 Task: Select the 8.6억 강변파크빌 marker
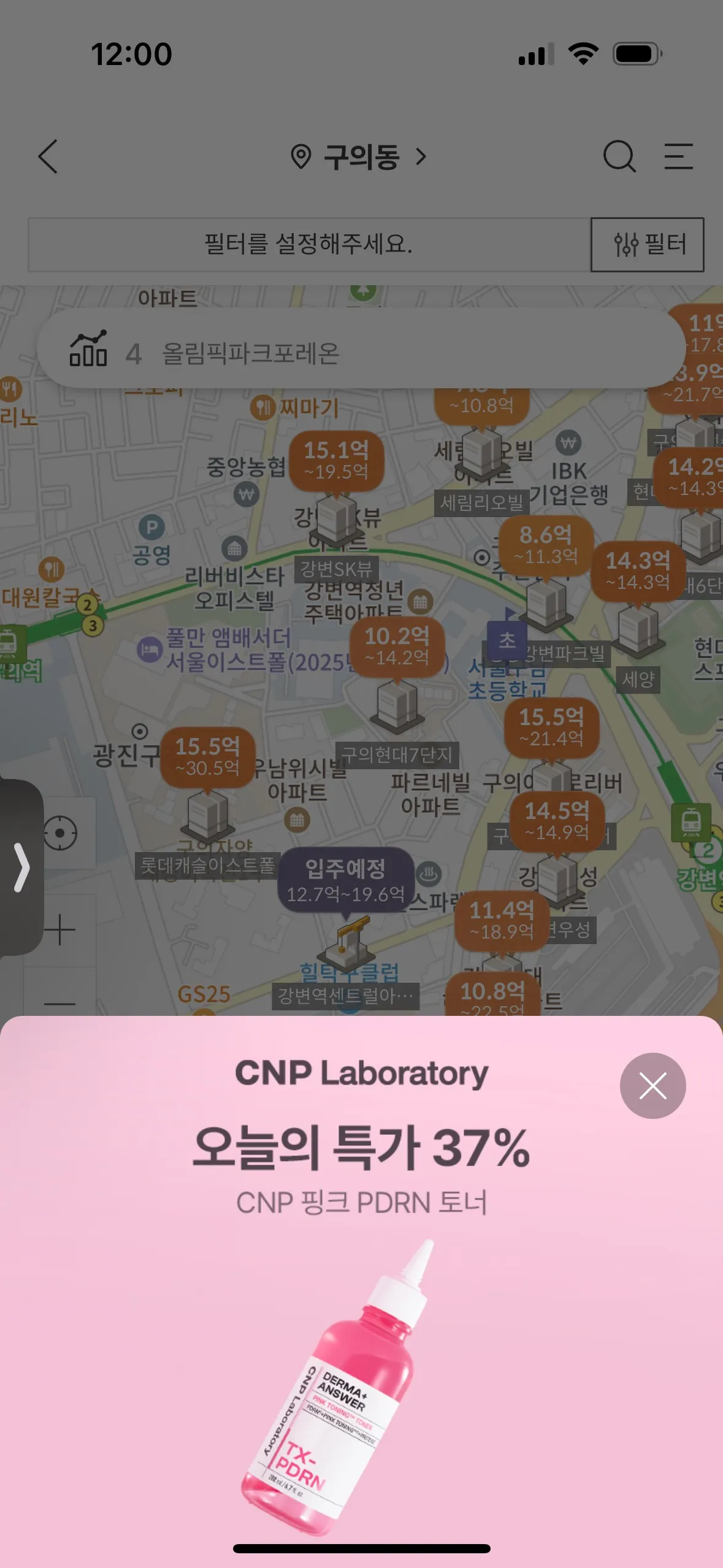546,545
